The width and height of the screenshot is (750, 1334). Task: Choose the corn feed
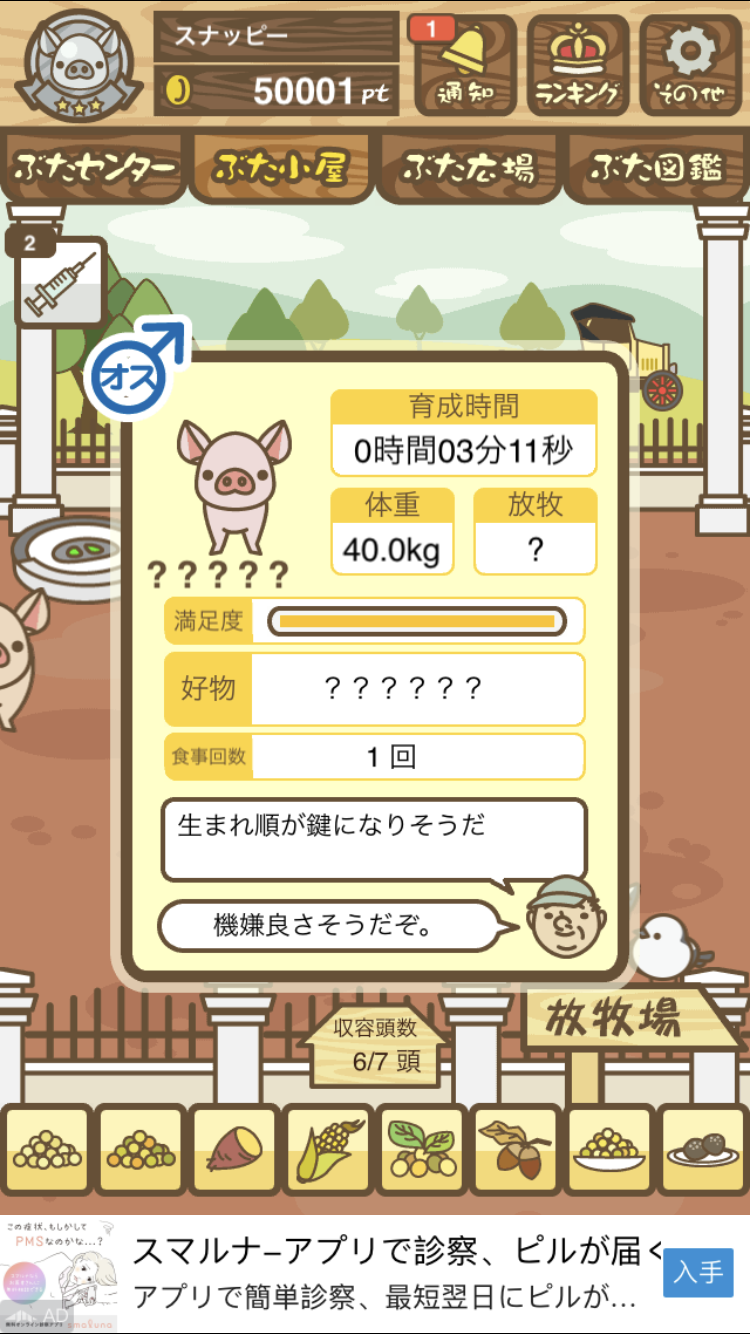point(329,1149)
